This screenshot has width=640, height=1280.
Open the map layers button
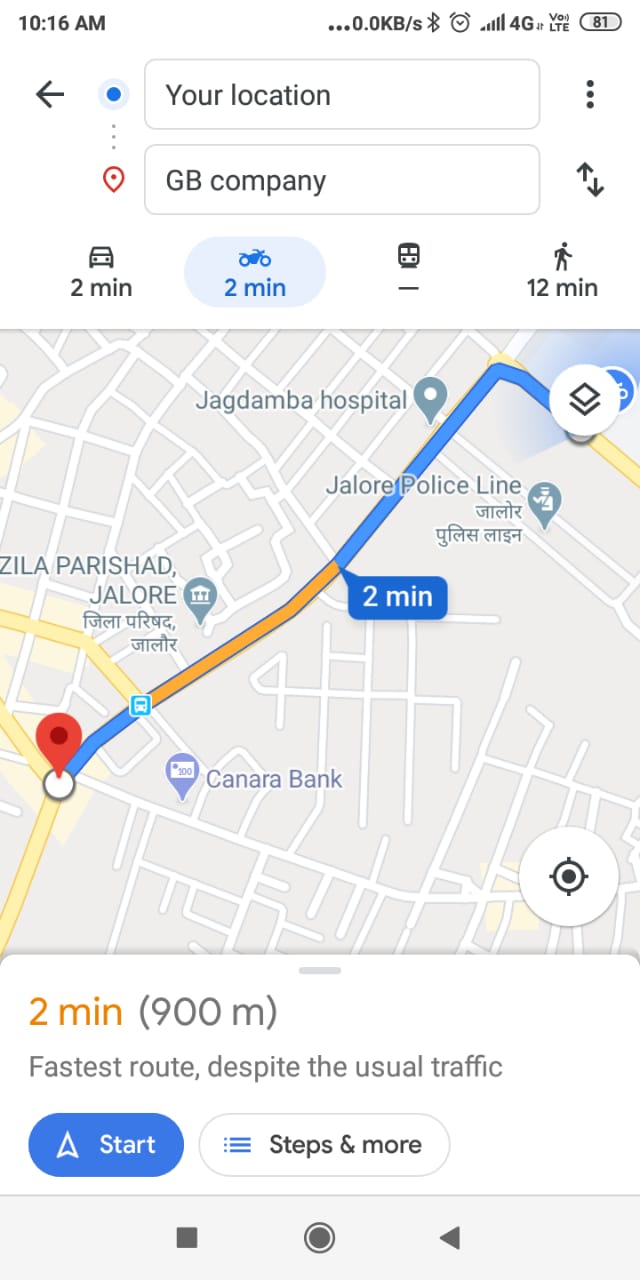tap(584, 400)
